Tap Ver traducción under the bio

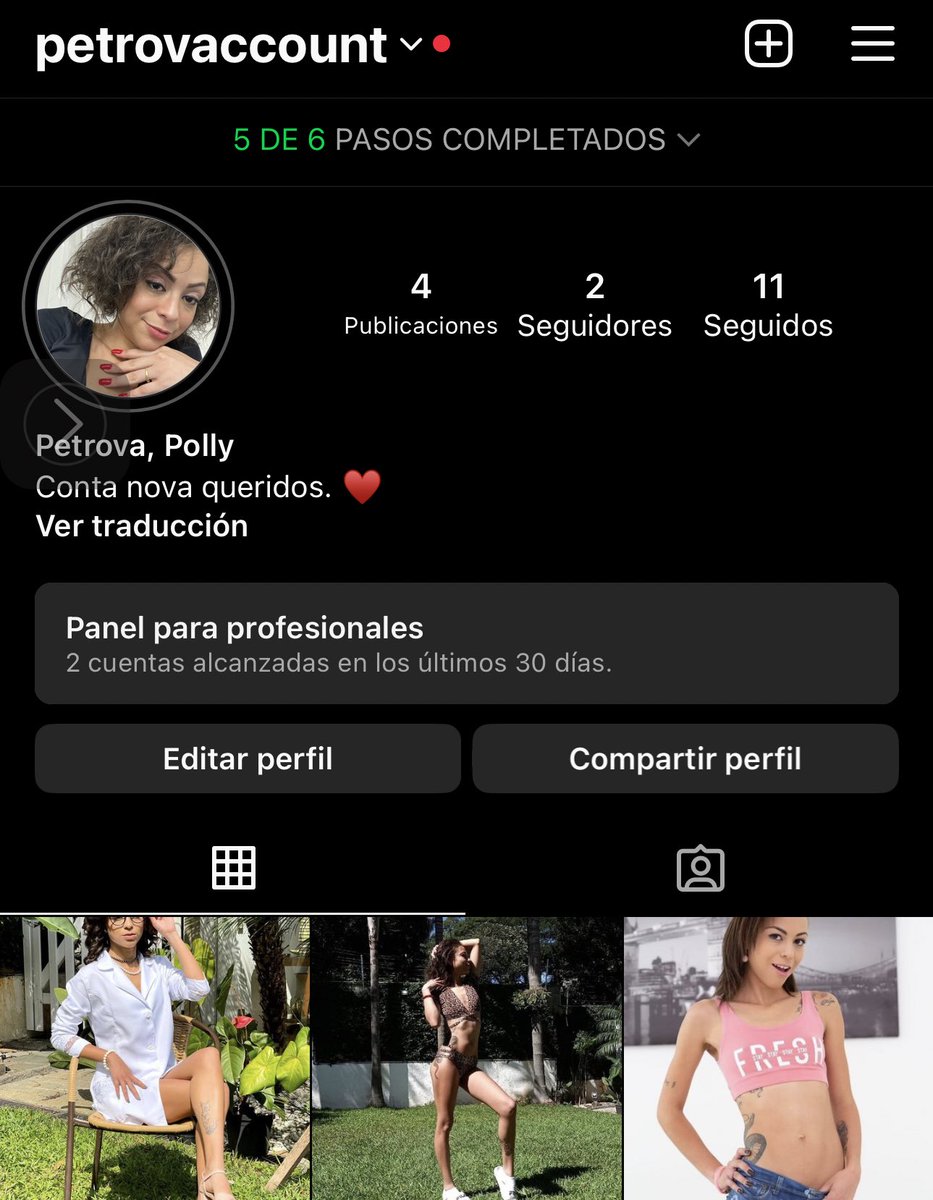(x=141, y=526)
